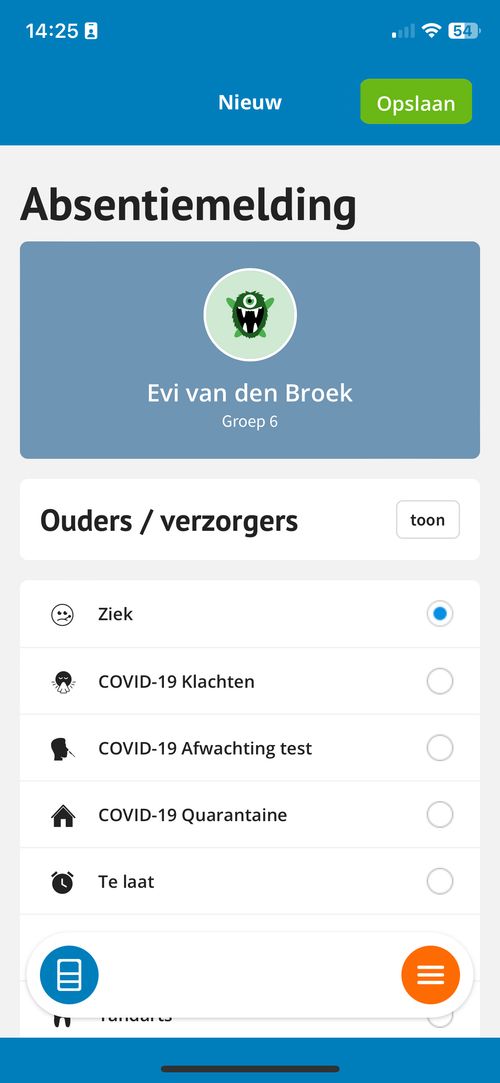Pick the COVID-19 Quarantaine reason

point(250,815)
